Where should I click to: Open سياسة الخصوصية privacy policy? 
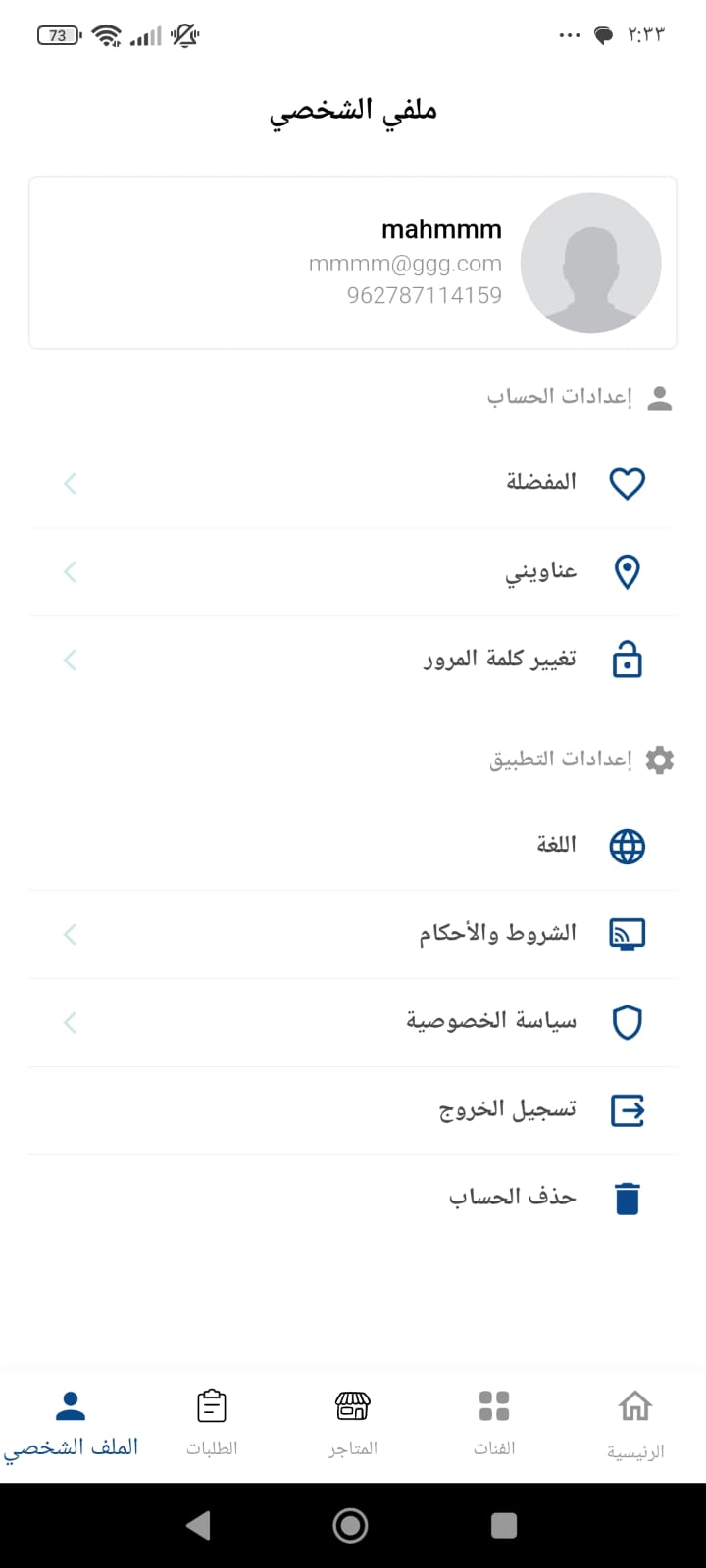click(x=353, y=1022)
